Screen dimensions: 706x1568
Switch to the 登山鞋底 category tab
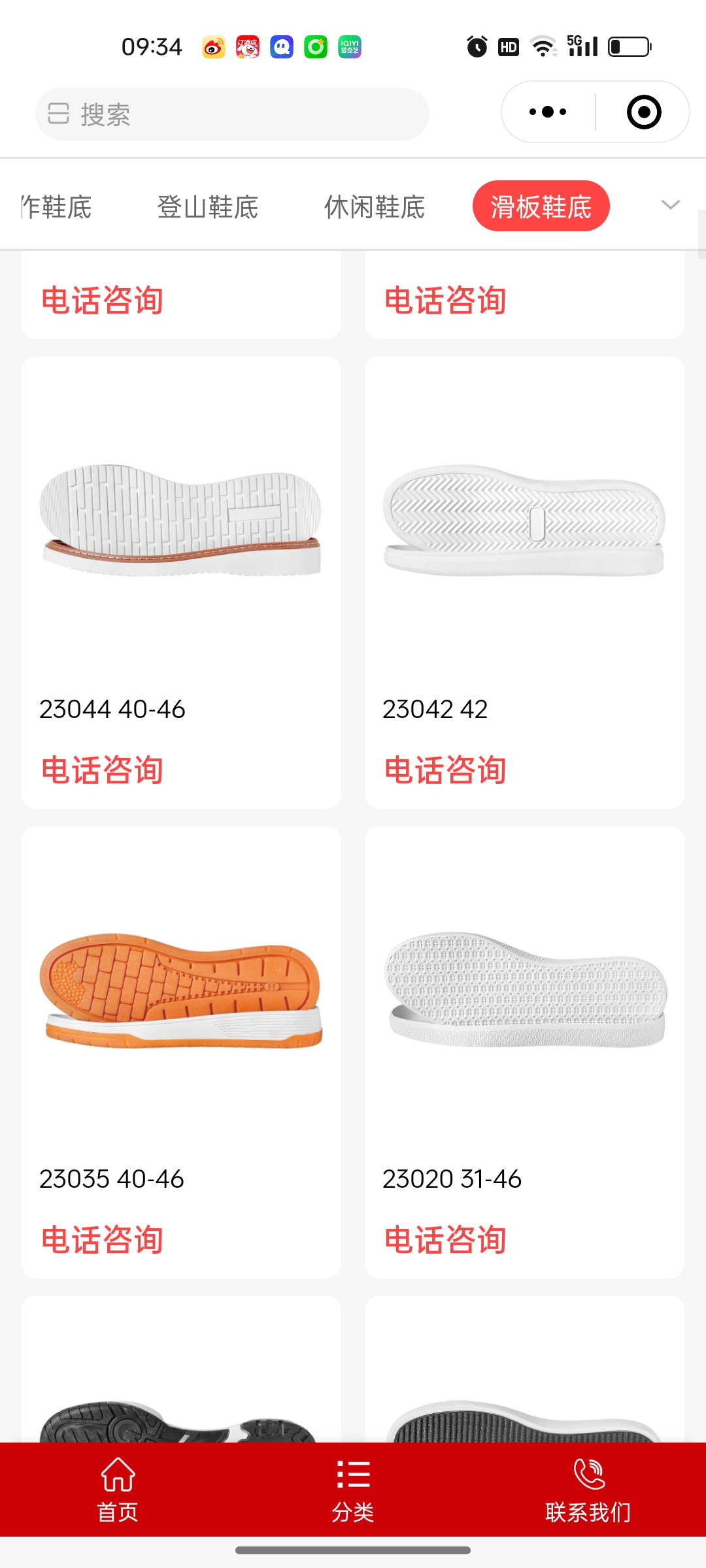coord(208,207)
